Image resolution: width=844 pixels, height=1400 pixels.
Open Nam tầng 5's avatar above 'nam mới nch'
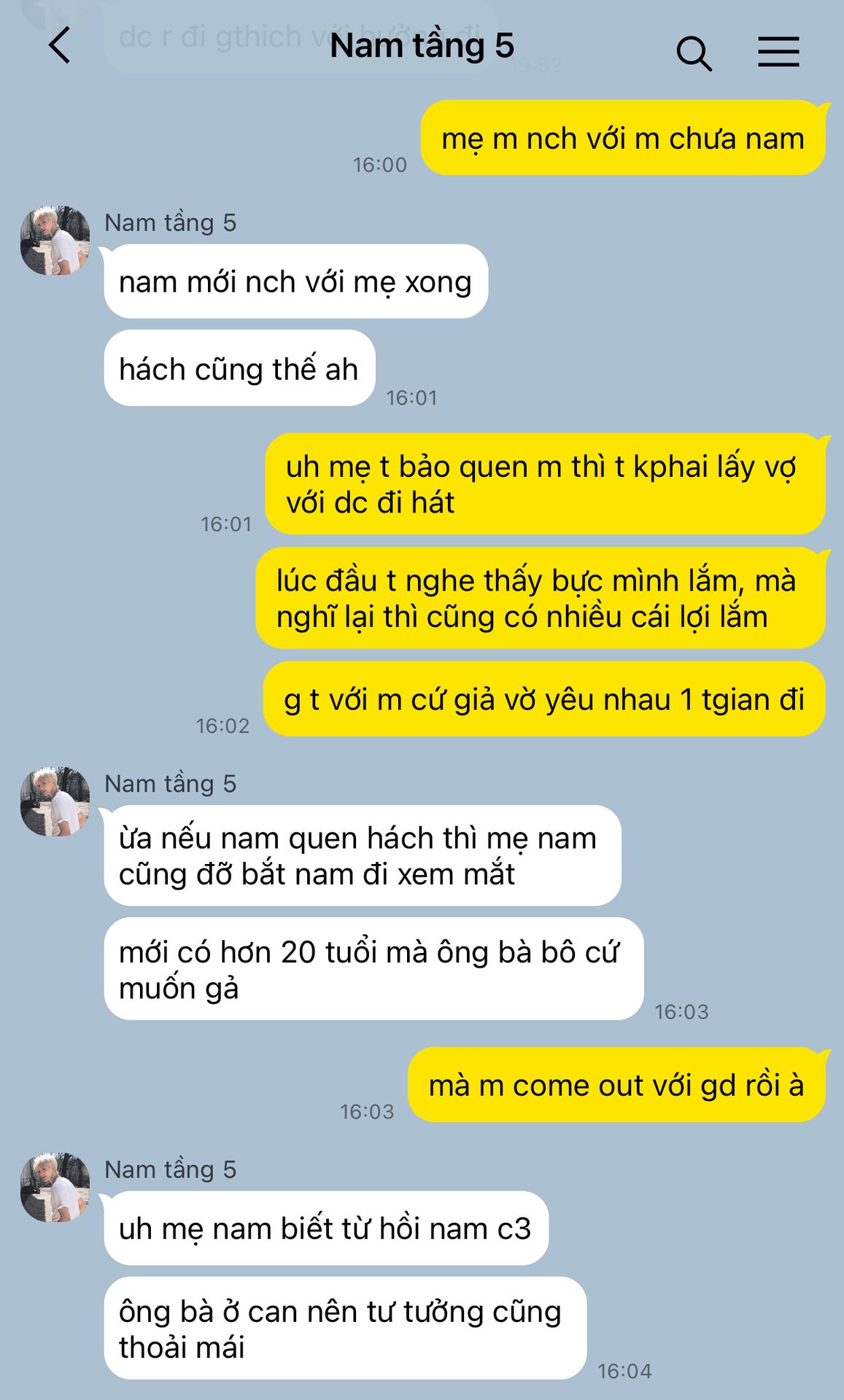55,241
